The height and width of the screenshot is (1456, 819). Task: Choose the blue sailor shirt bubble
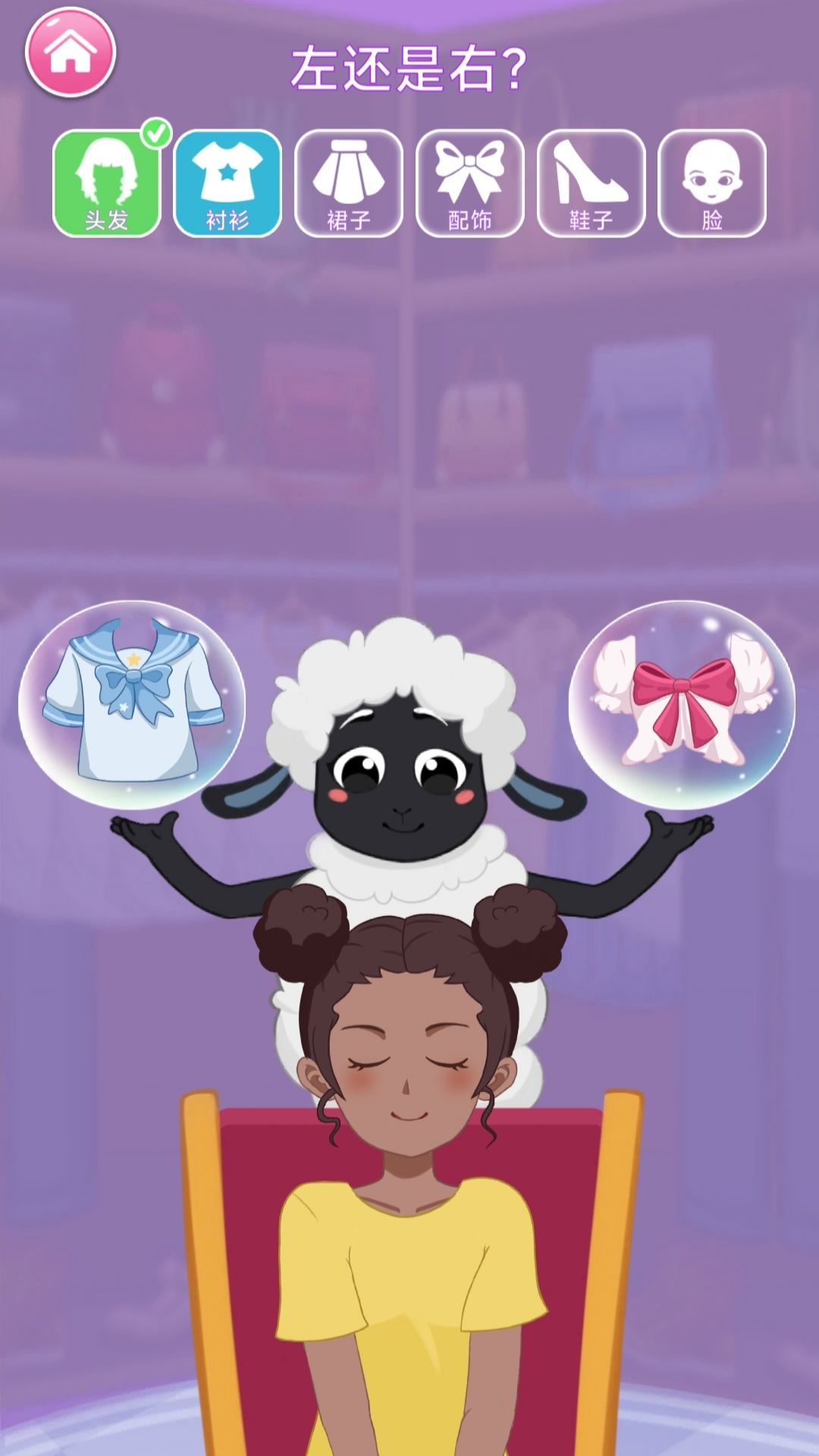132,703
